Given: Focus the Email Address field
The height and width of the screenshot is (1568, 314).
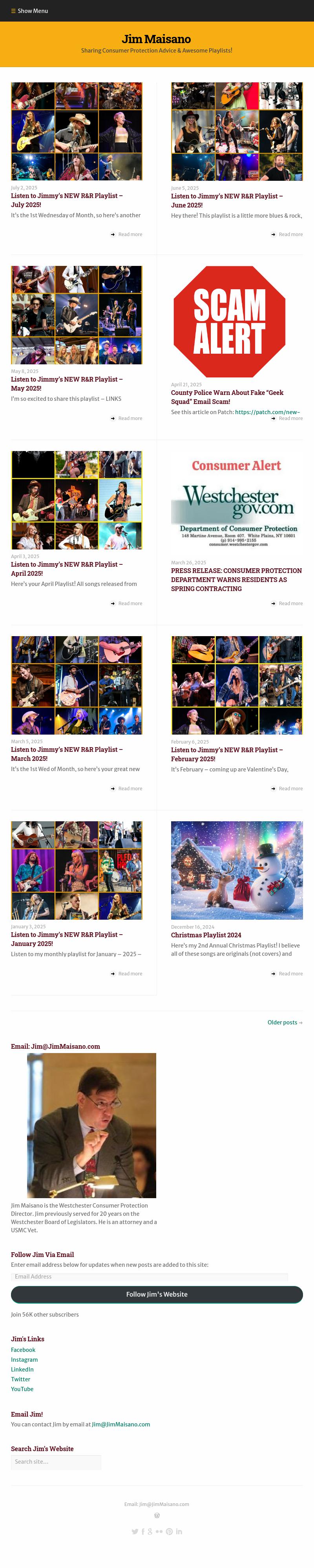Looking at the screenshot, I should pyautogui.click(x=150, y=1277).
